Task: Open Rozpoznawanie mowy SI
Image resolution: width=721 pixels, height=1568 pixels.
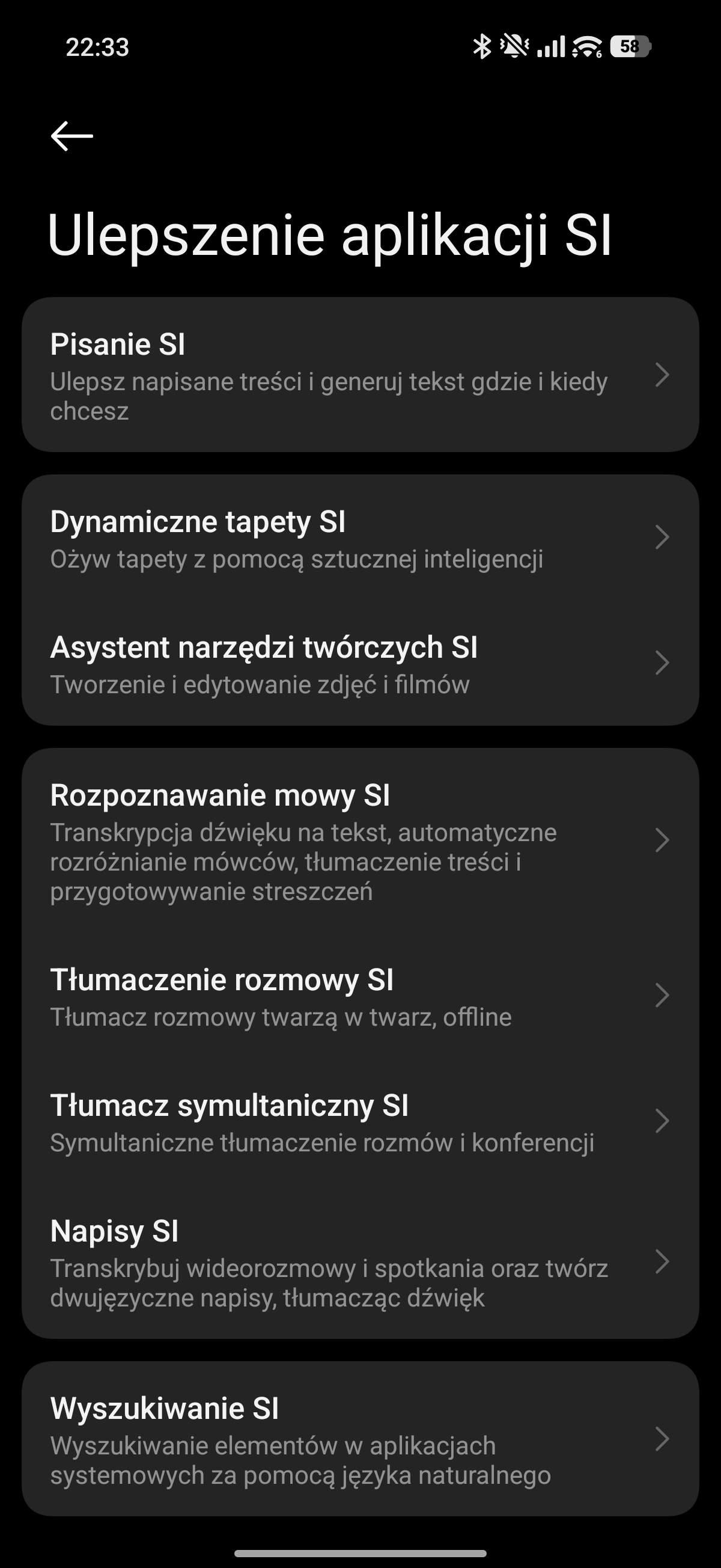Action: point(359,841)
